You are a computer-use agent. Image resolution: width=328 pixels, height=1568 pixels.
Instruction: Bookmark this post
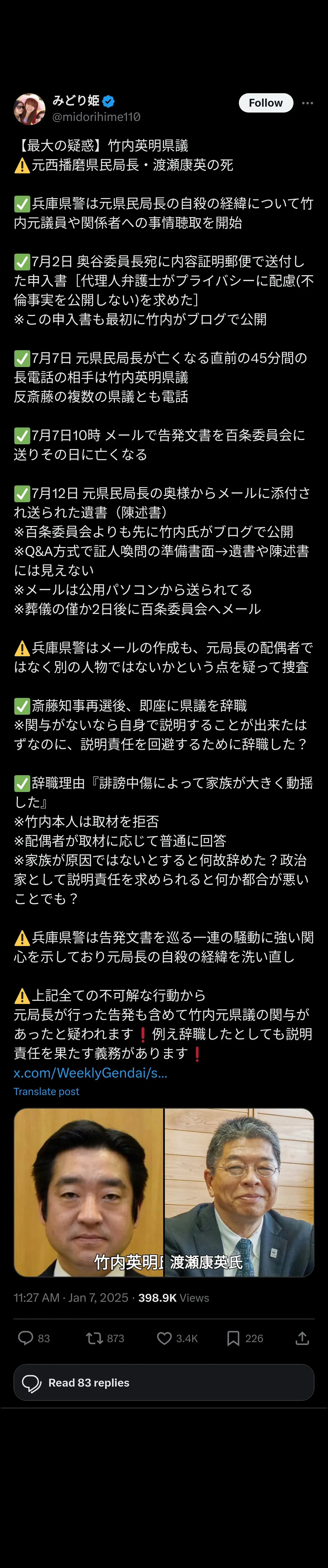click(234, 1338)
